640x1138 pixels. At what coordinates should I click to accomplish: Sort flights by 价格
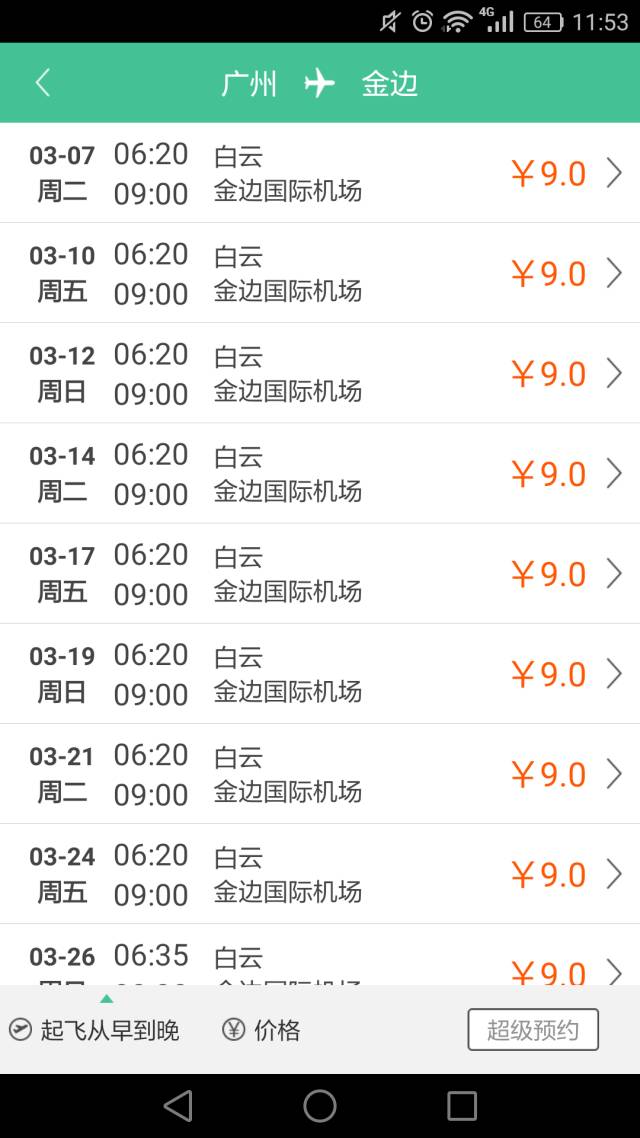262,1030
